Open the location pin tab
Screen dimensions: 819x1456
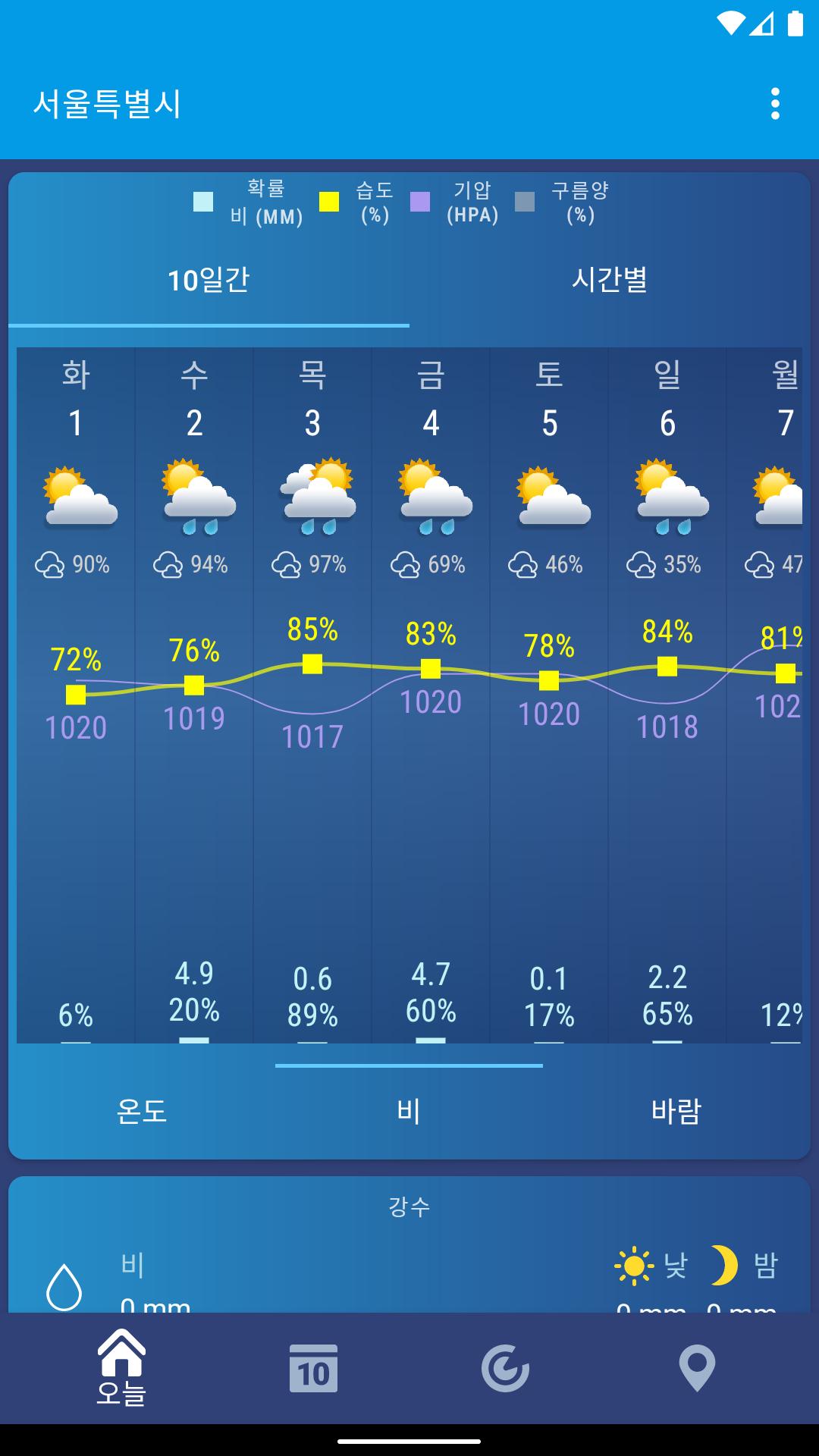point(697,1367)
